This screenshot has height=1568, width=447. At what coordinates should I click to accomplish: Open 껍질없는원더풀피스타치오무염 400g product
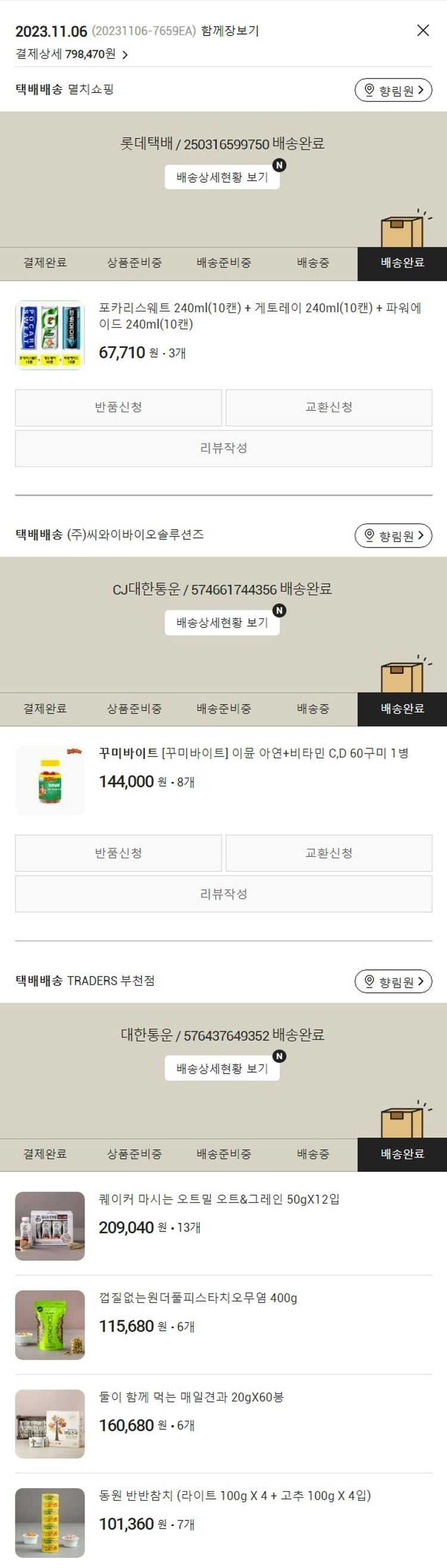coord(198,1298)
